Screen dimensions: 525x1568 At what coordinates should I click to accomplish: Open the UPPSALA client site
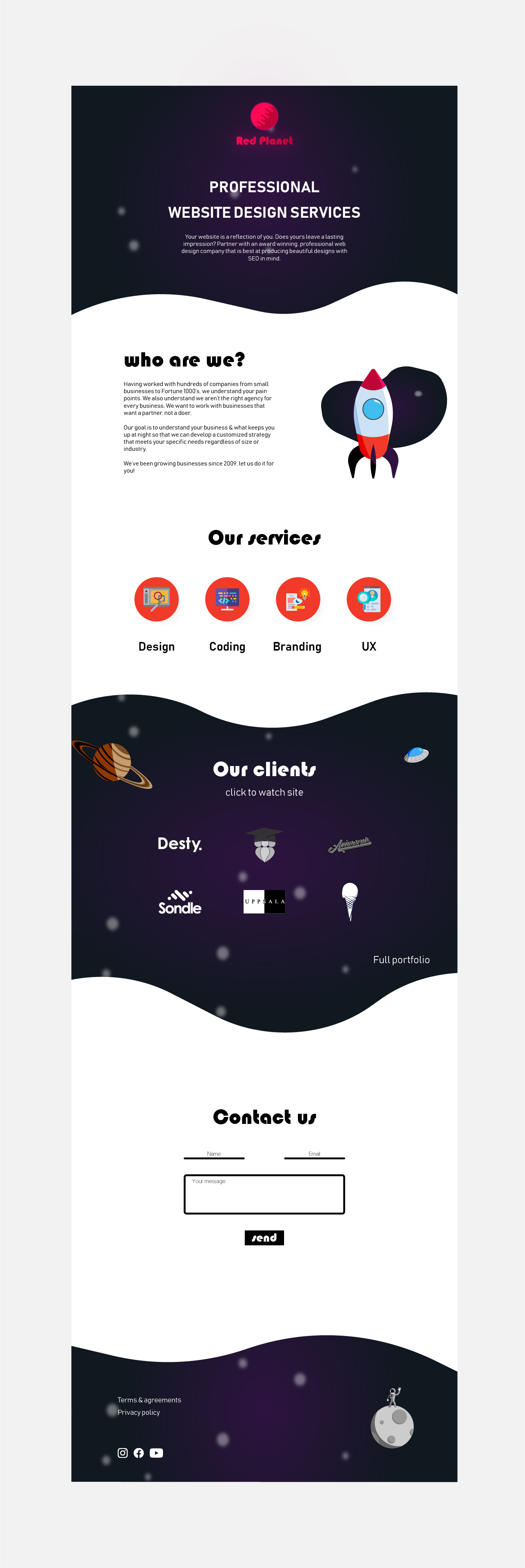[x=264, y=901]
